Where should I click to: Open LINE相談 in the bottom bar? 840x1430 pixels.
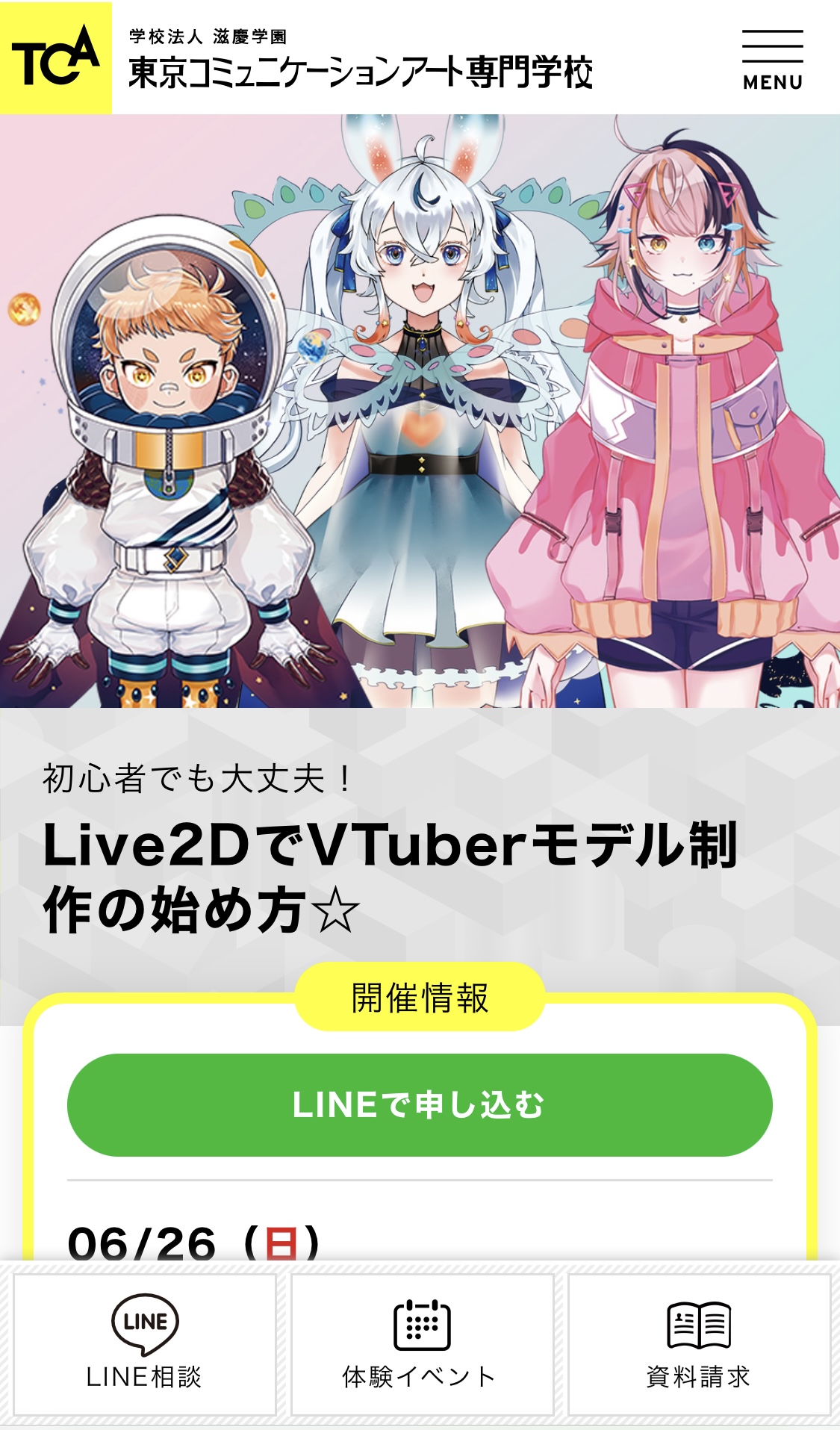(145, 1344)
